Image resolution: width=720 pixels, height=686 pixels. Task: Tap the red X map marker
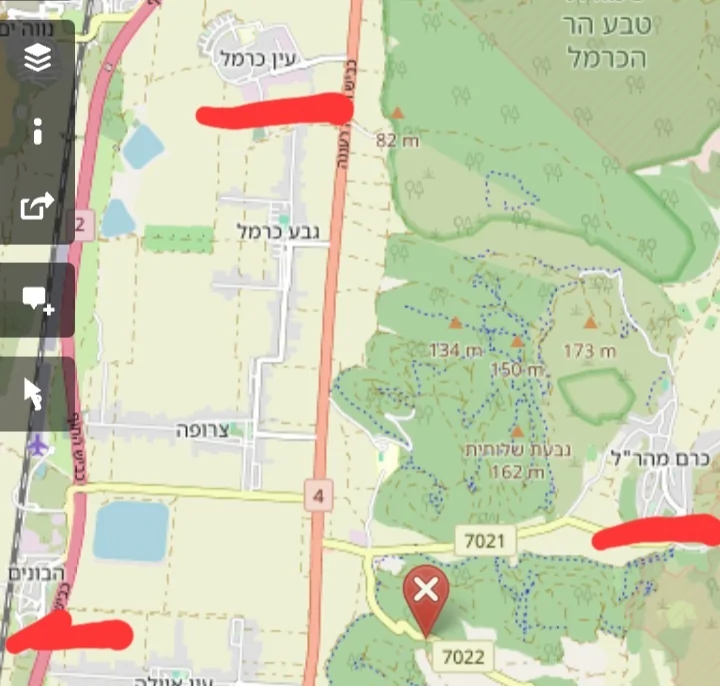tap(426, 591)
